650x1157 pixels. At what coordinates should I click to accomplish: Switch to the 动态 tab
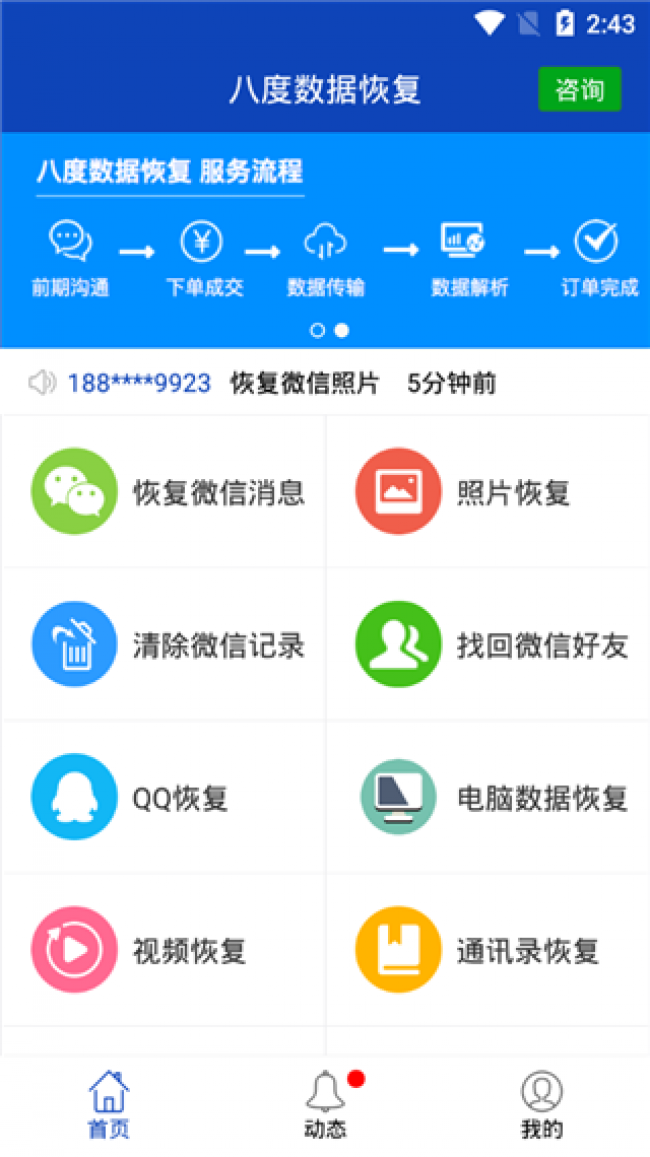point(325,1106)
